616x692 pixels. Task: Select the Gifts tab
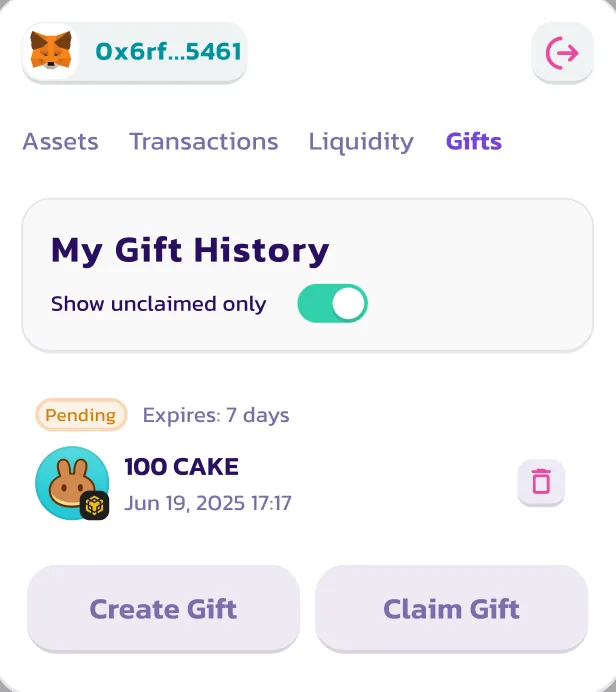click(x=473, y=142)
